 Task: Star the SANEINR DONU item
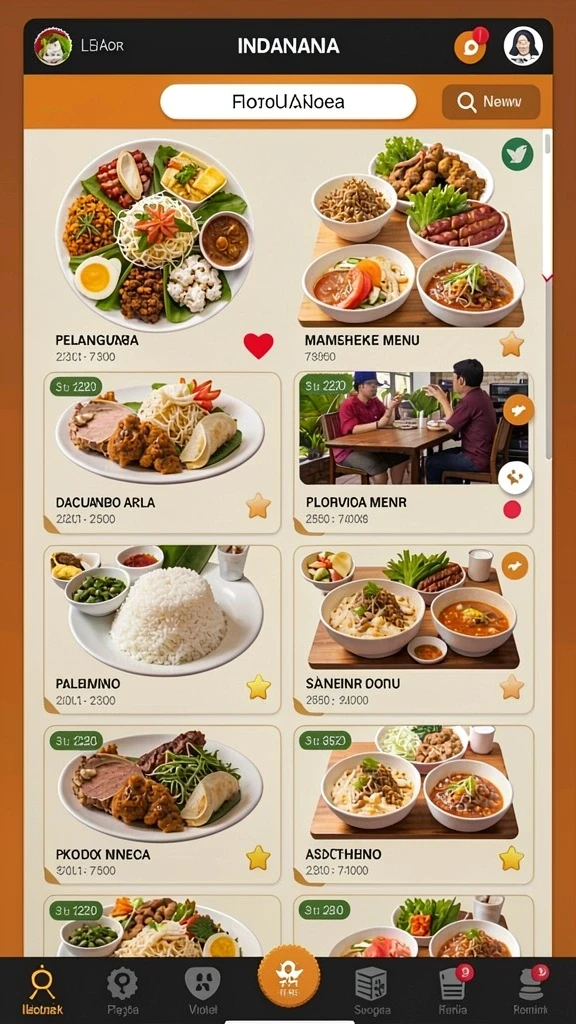[x=511, y=687]
